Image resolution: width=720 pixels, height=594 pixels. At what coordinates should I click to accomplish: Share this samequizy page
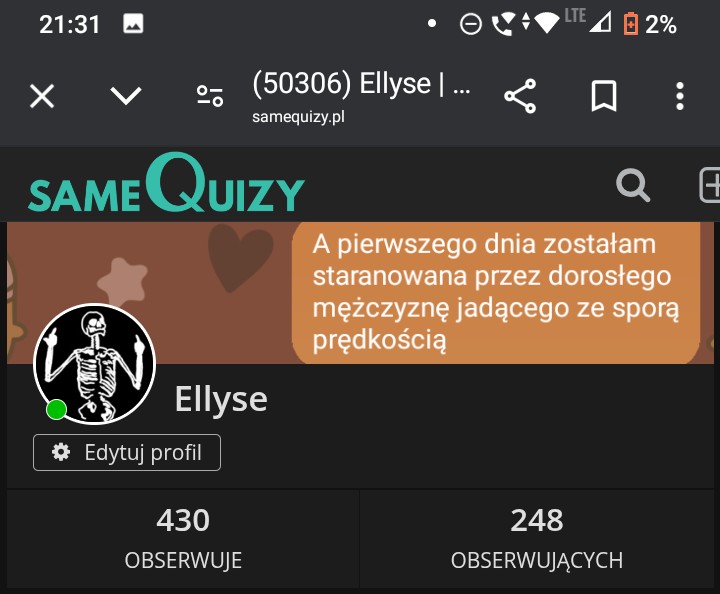tap(520, 97)
